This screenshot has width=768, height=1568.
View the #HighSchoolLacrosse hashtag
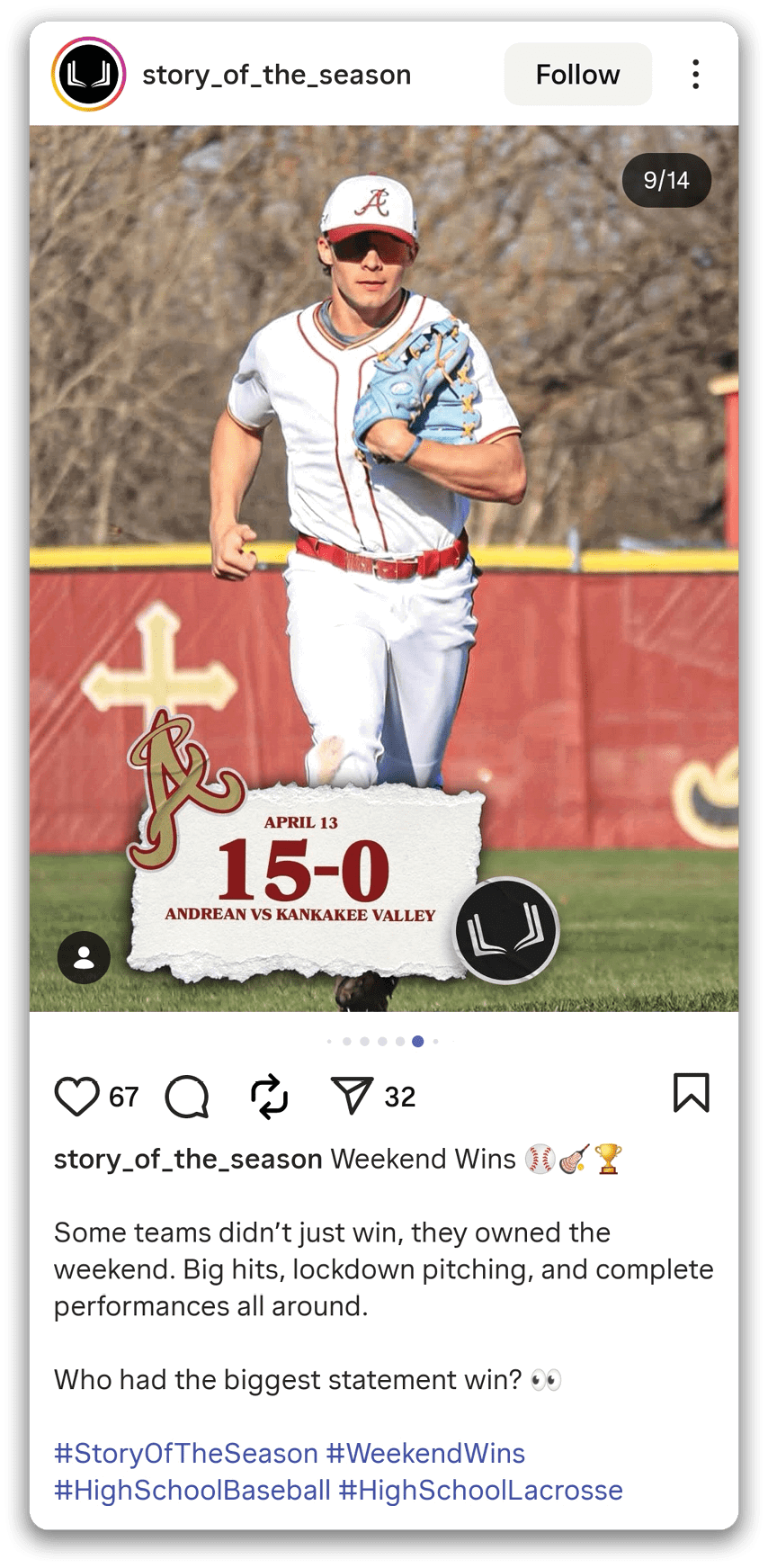pyautogui.click(x=481, y=1491)
